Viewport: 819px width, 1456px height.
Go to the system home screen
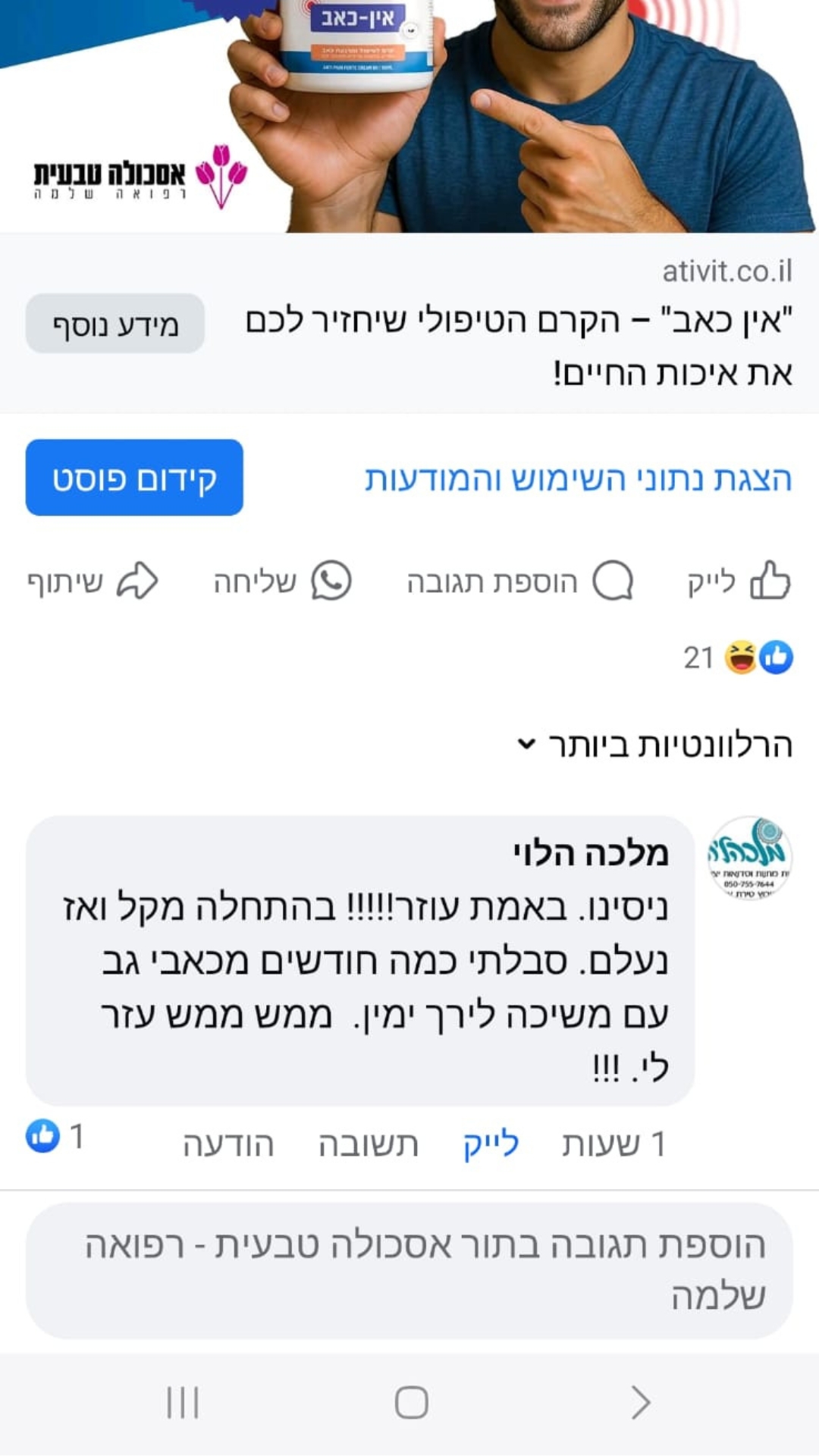(x=411, y=1402)
